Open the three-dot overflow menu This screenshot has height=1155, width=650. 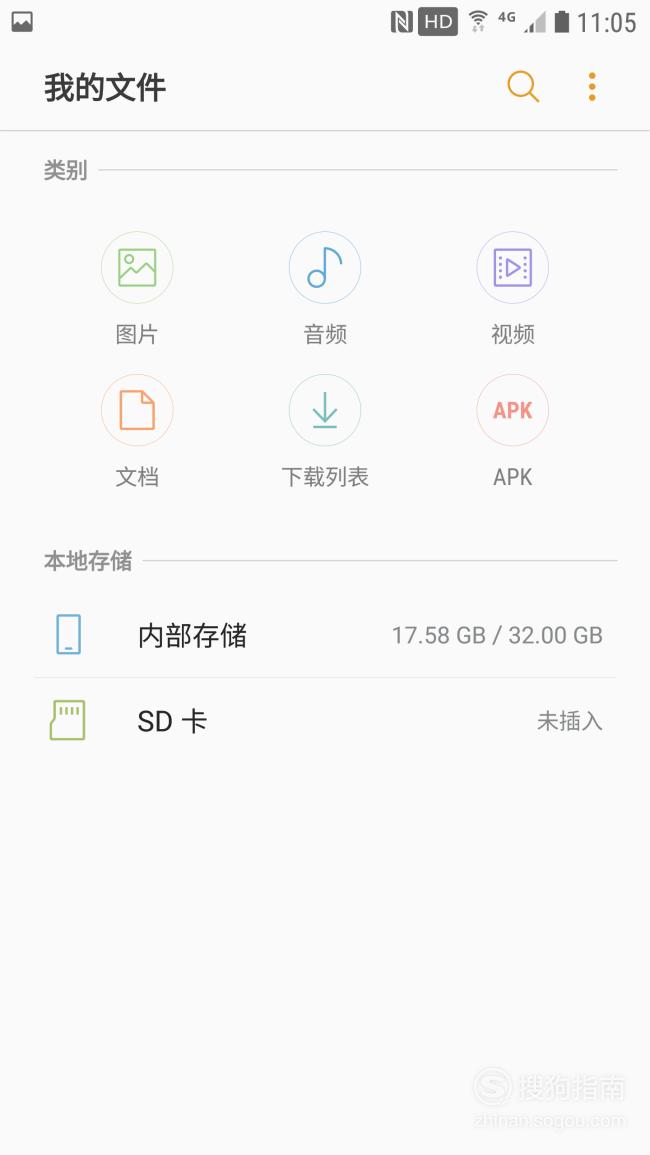pos(592,87)
